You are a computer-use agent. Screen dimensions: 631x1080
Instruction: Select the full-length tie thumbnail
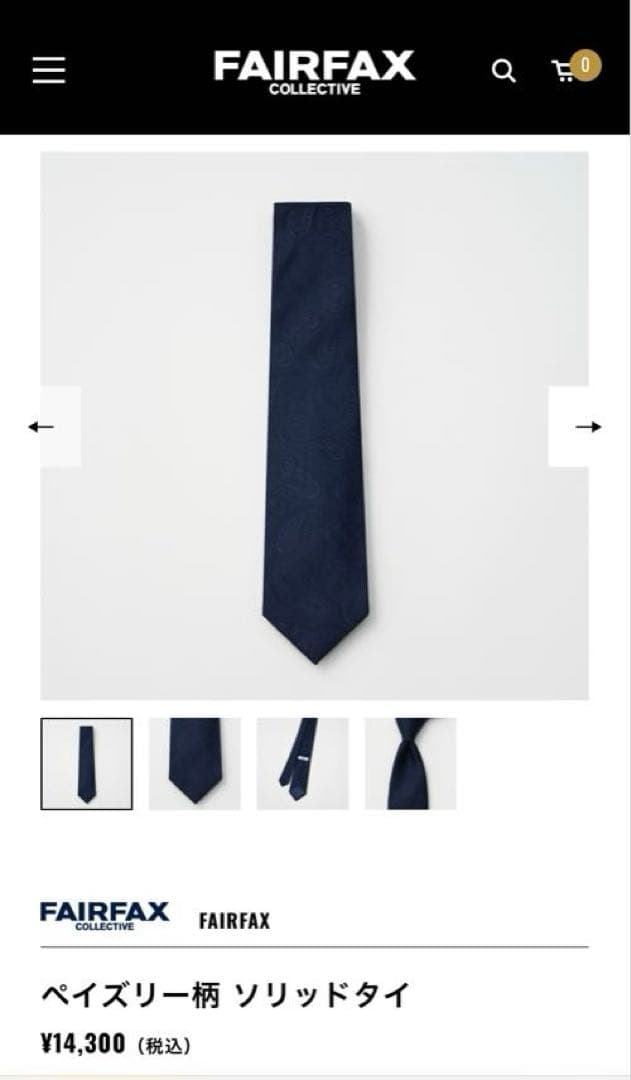pos(87,763)
